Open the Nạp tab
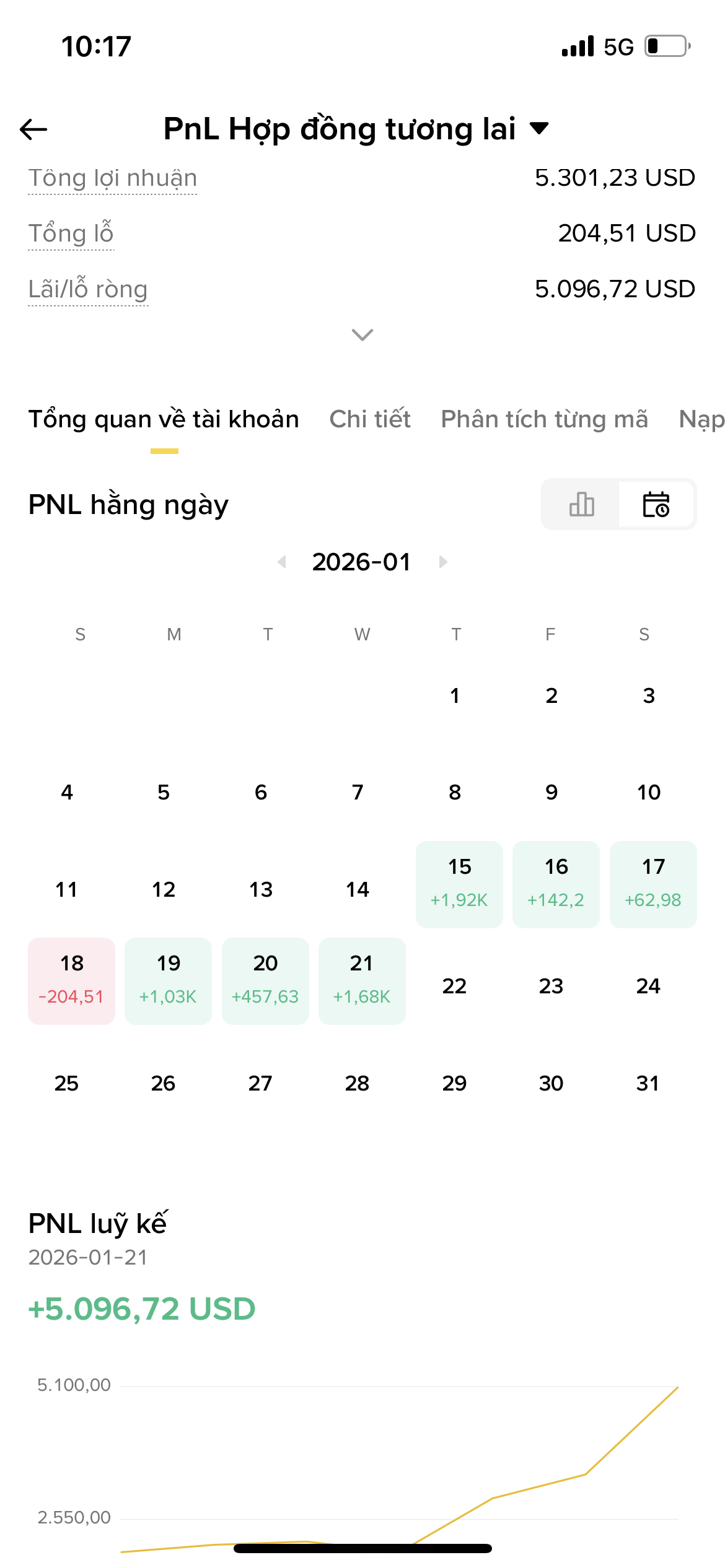Image resolution: width=725 pixels, height=1568 pixels. pyautogui.click(x=701, y=419)
